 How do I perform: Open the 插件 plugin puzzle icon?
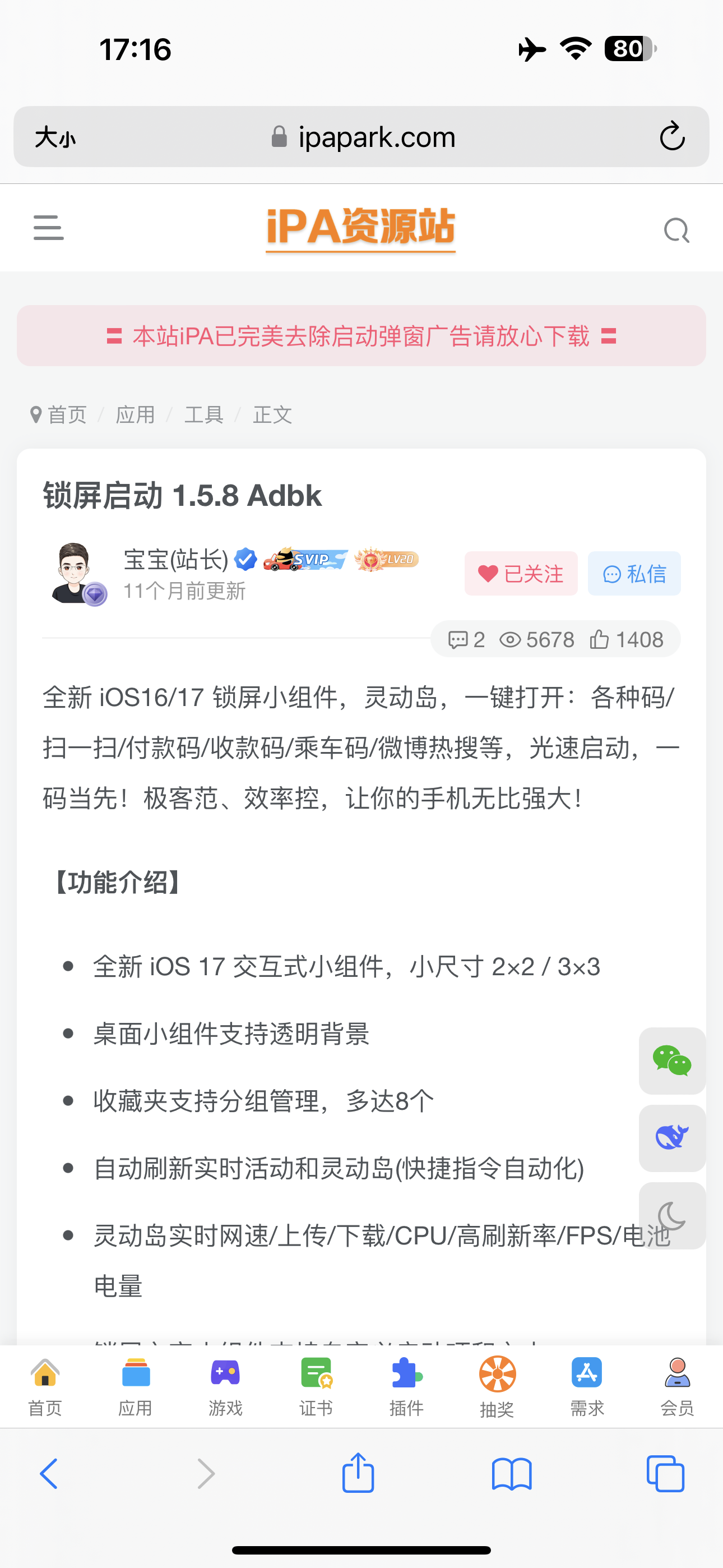[x=405, y=1375]
